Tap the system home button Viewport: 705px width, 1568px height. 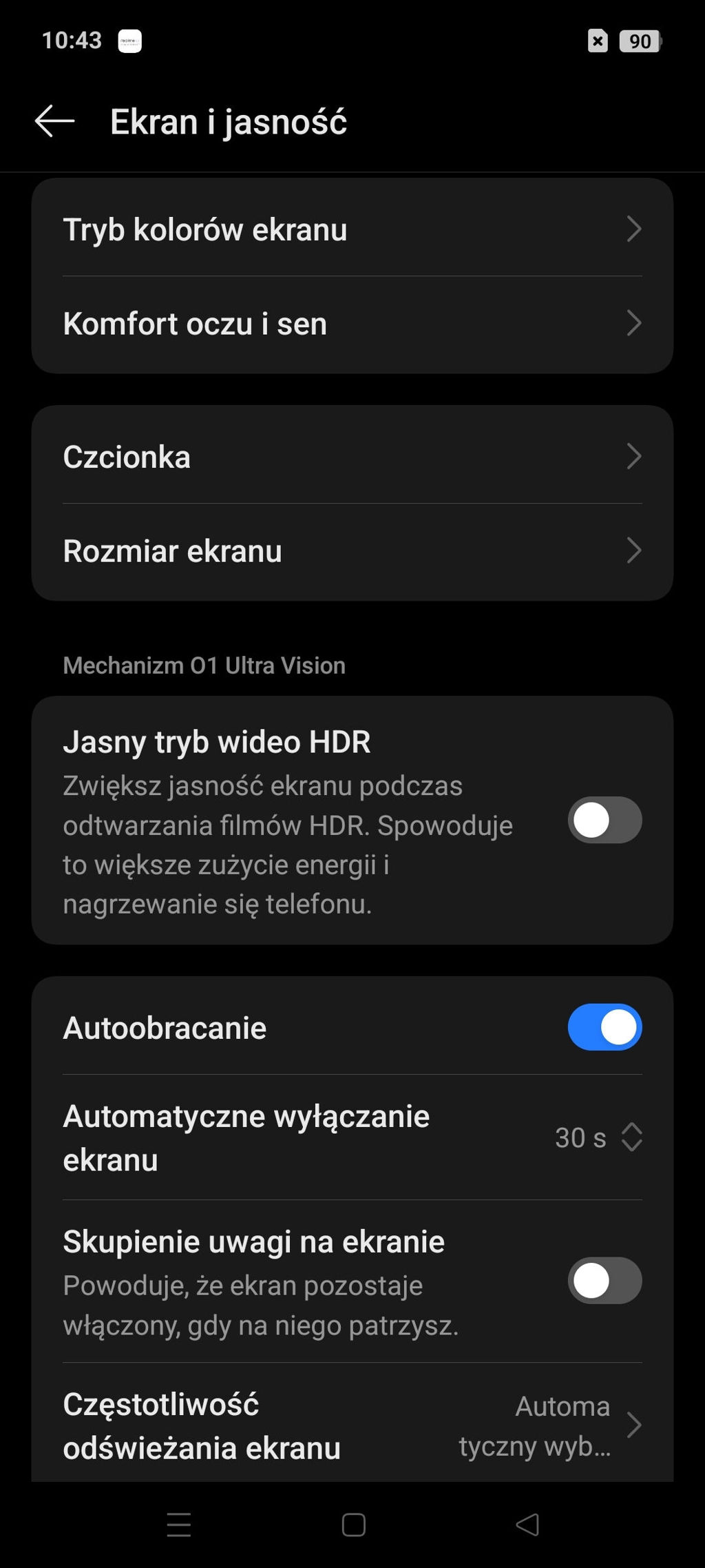(353, 1525)
